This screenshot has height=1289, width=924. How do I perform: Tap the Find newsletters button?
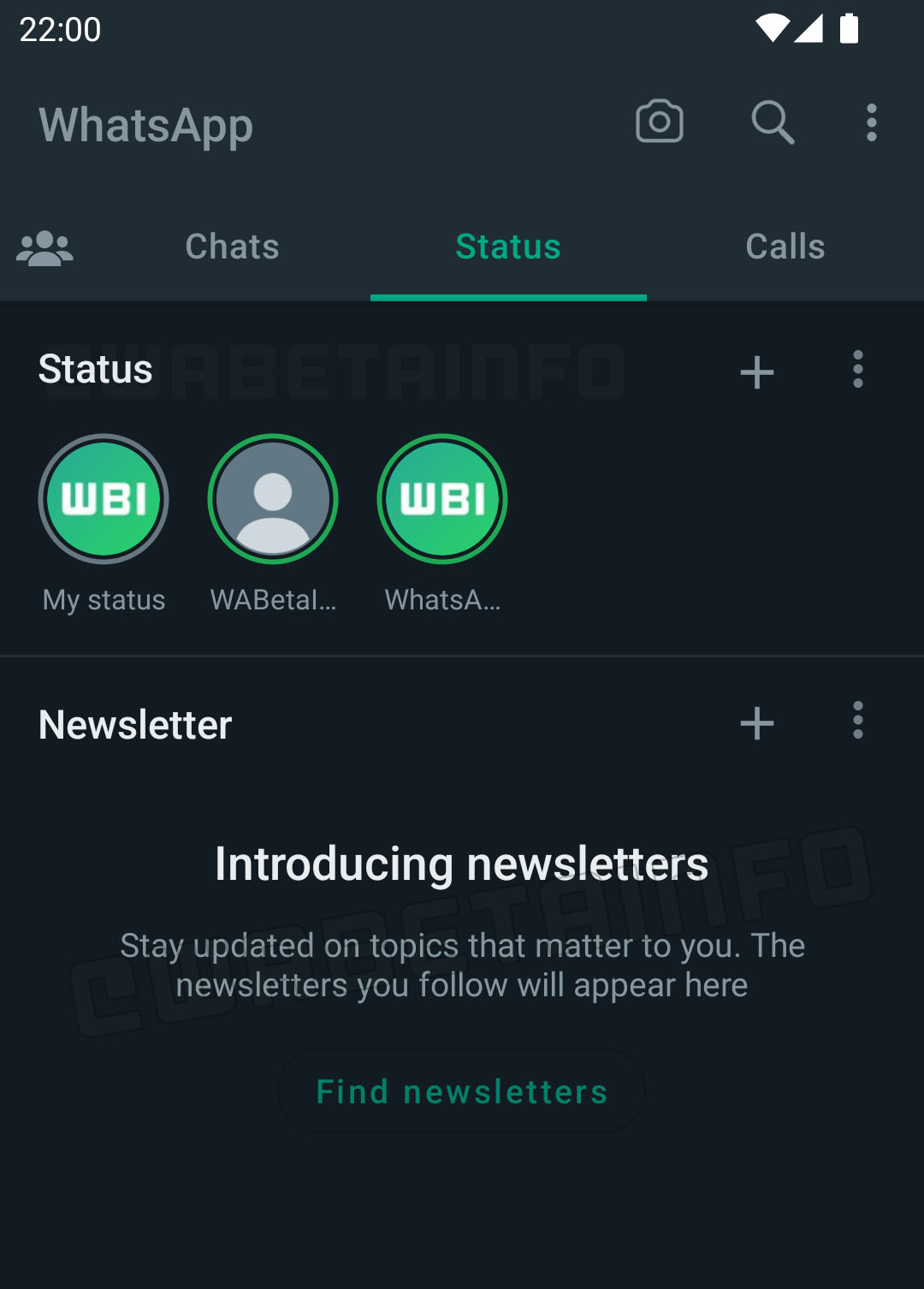(x=462, y=1091)
